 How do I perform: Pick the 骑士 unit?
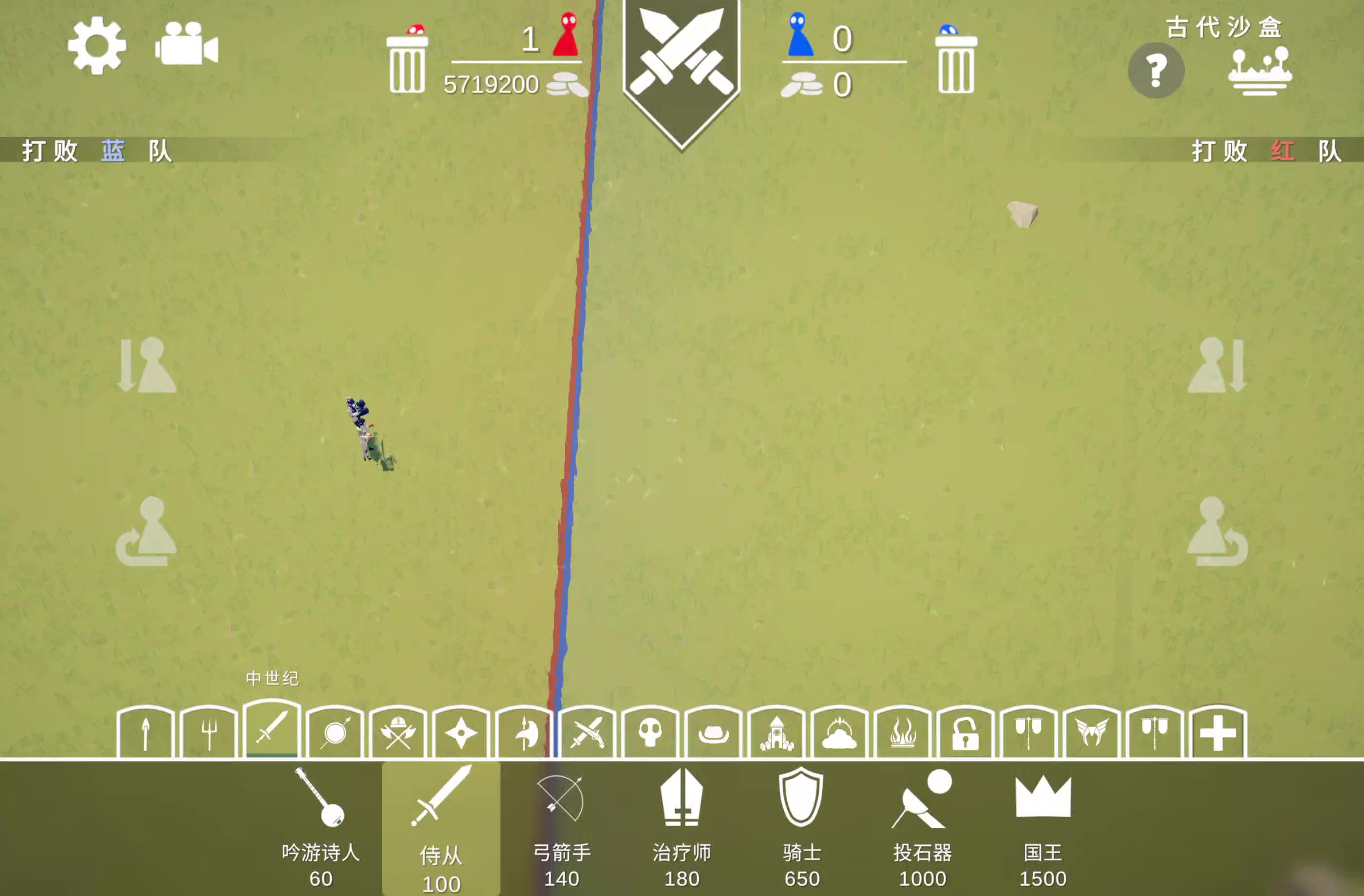coord(801,825)
